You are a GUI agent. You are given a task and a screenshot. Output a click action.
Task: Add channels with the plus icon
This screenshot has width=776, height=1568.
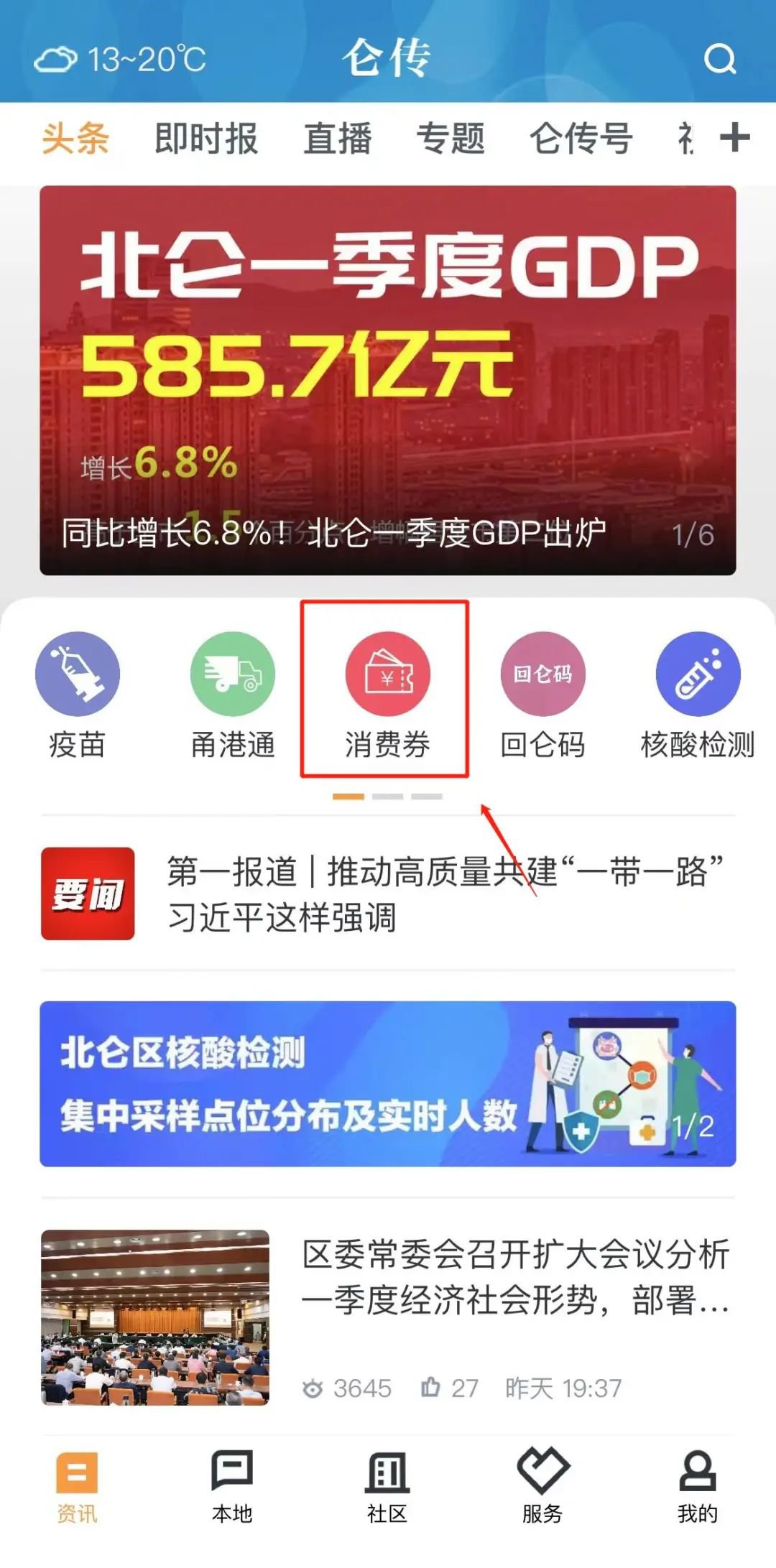[x=734, y=137]
